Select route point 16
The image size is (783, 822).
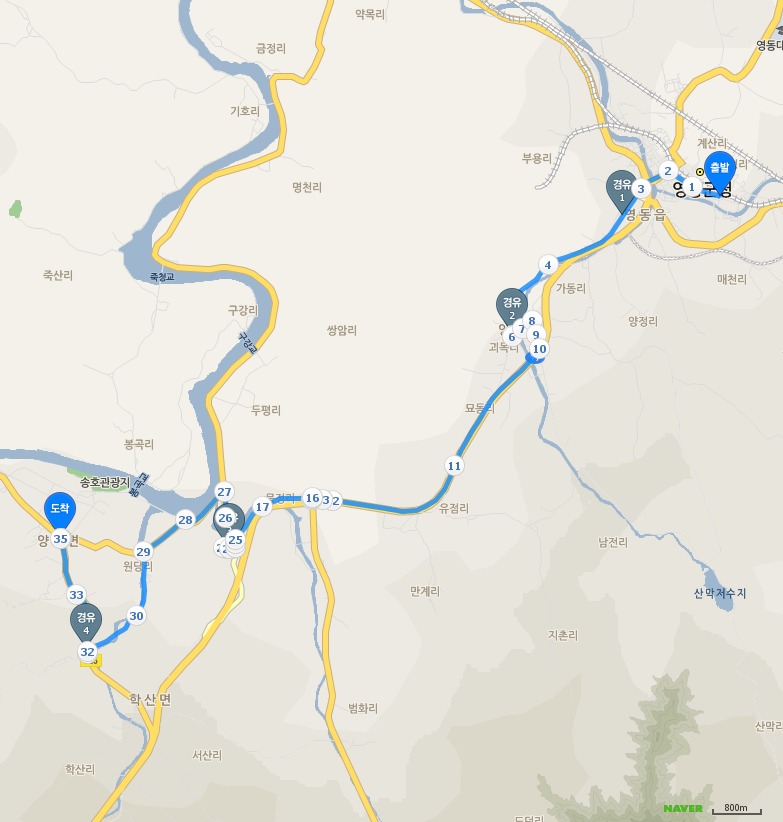click(x=312, y=498)
